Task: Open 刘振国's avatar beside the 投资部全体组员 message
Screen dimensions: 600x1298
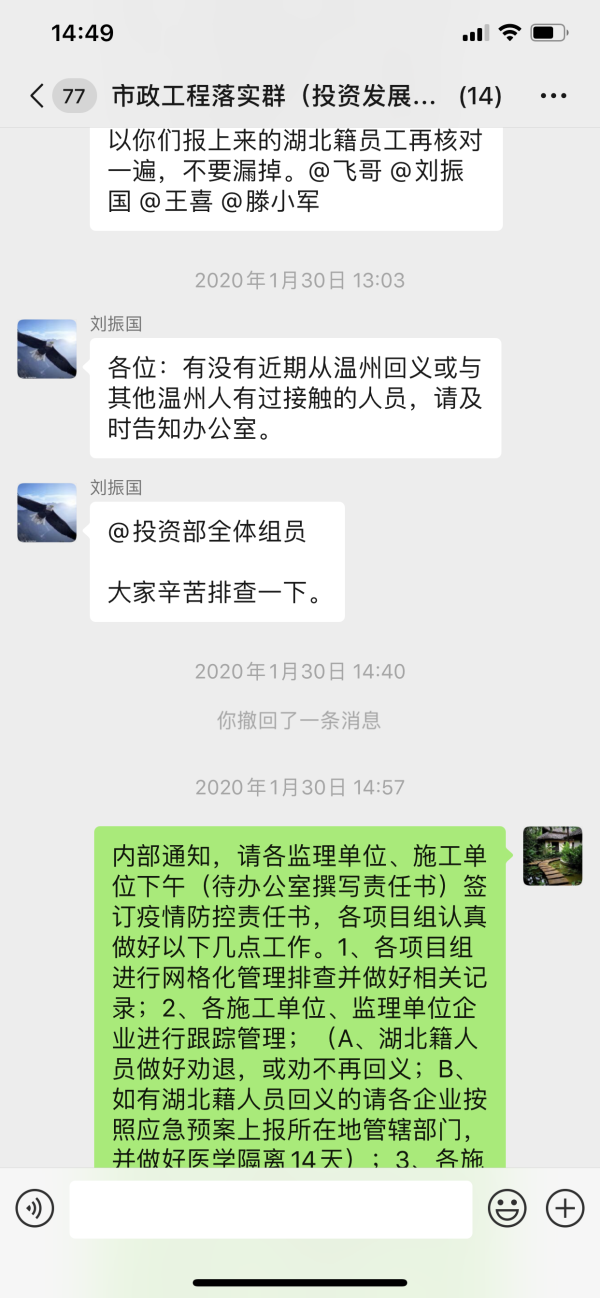Action: pyautogui.click(x=47, y=513)
